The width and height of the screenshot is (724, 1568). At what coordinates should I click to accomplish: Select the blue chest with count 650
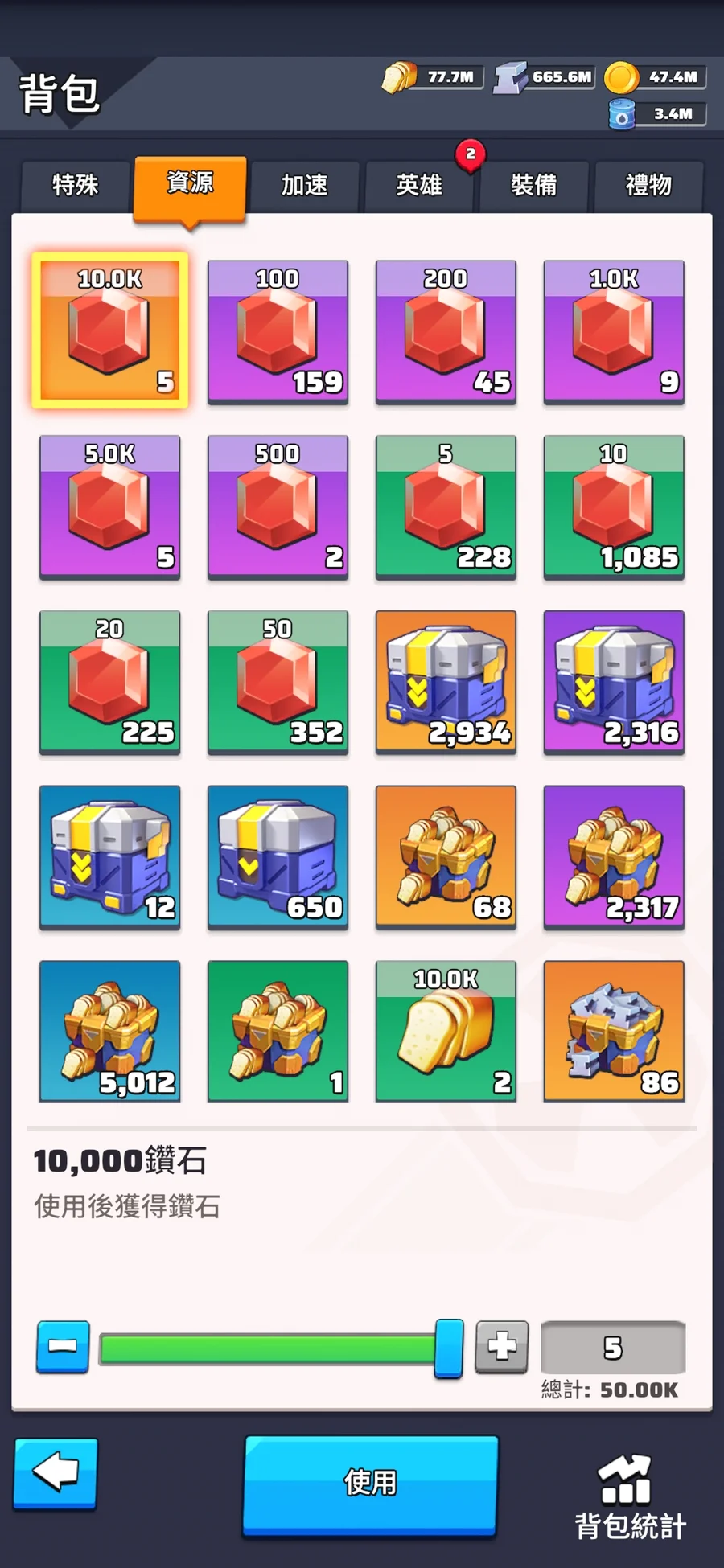[x=278, y=857]
